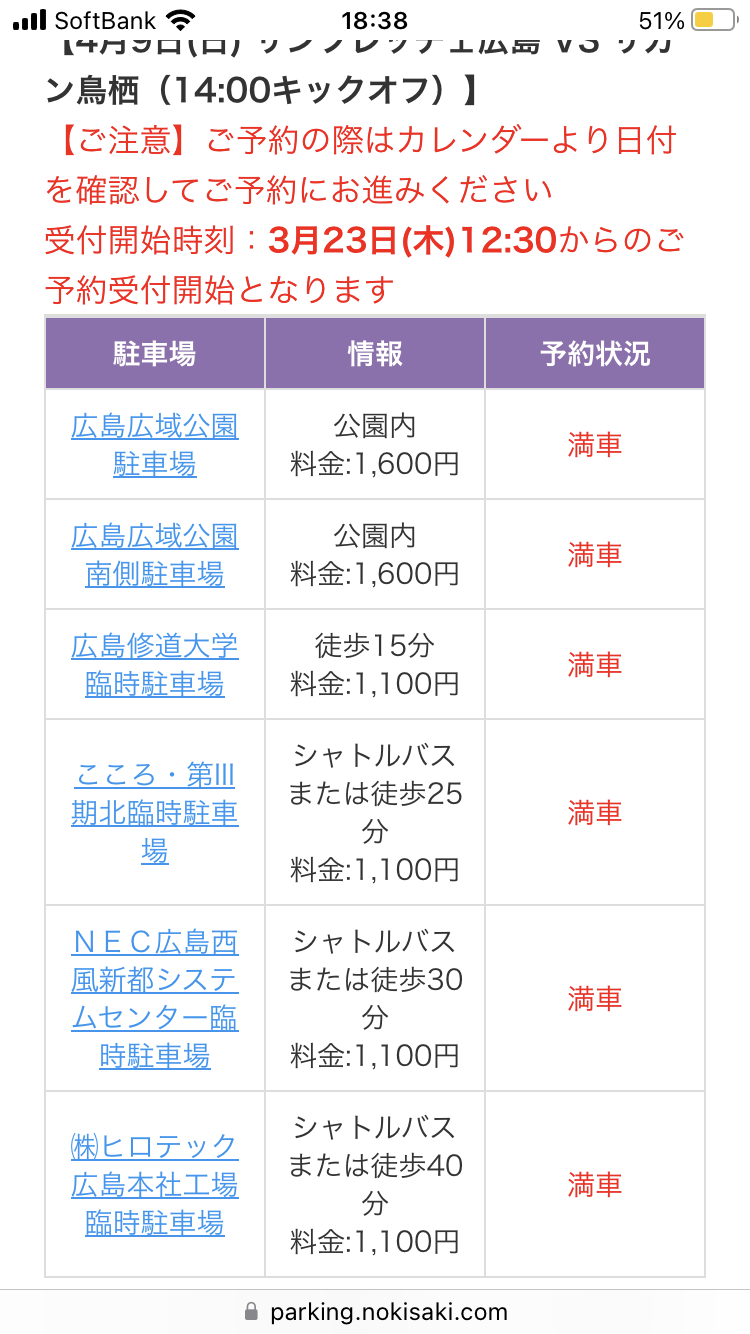Open NEC広島西風新都システムセンター臨時駐車場 link
This screenshot has height=1334, width=750.
(x=155, y=999)
